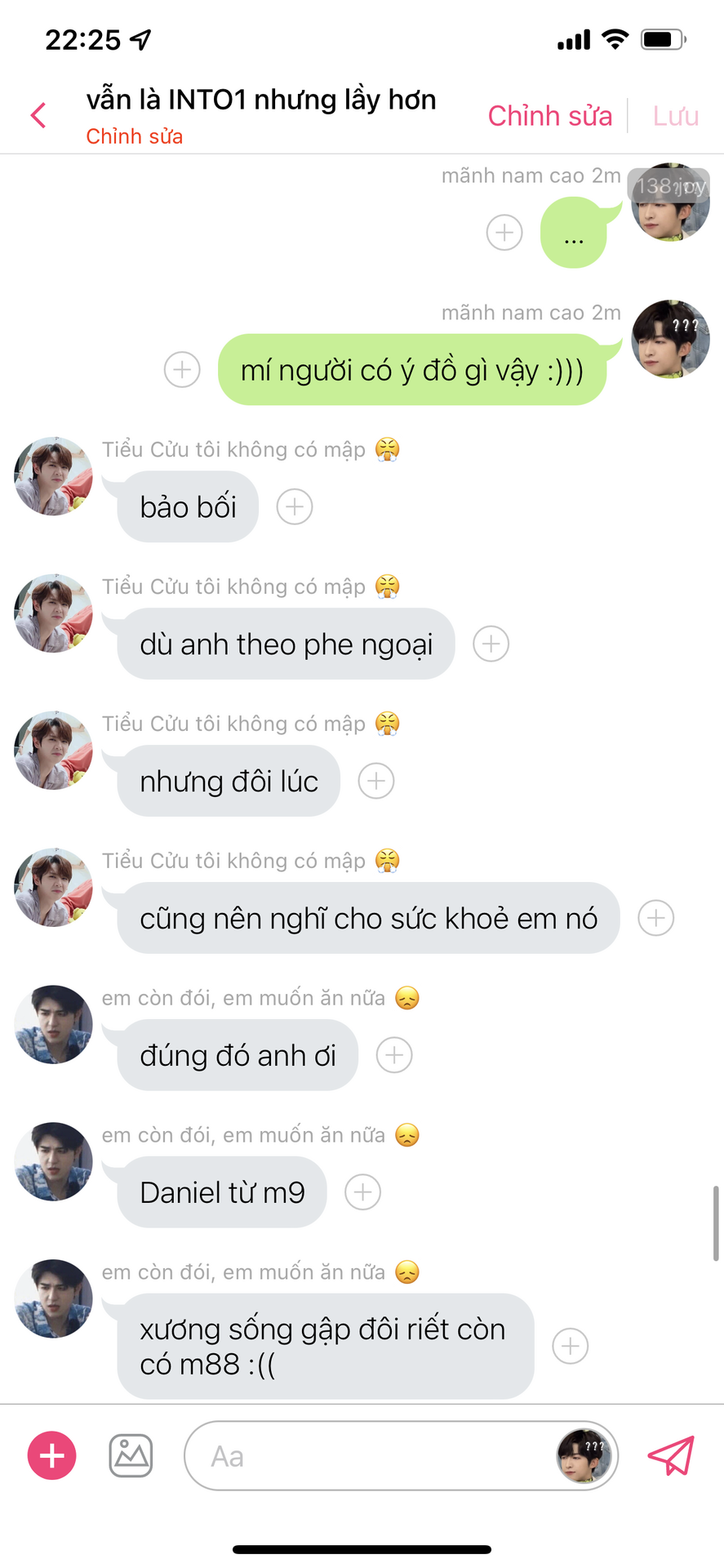This screenshot has width=724, height=1568.
Task: Send message with paper plane icon
Action: (x=671, y=1455)
